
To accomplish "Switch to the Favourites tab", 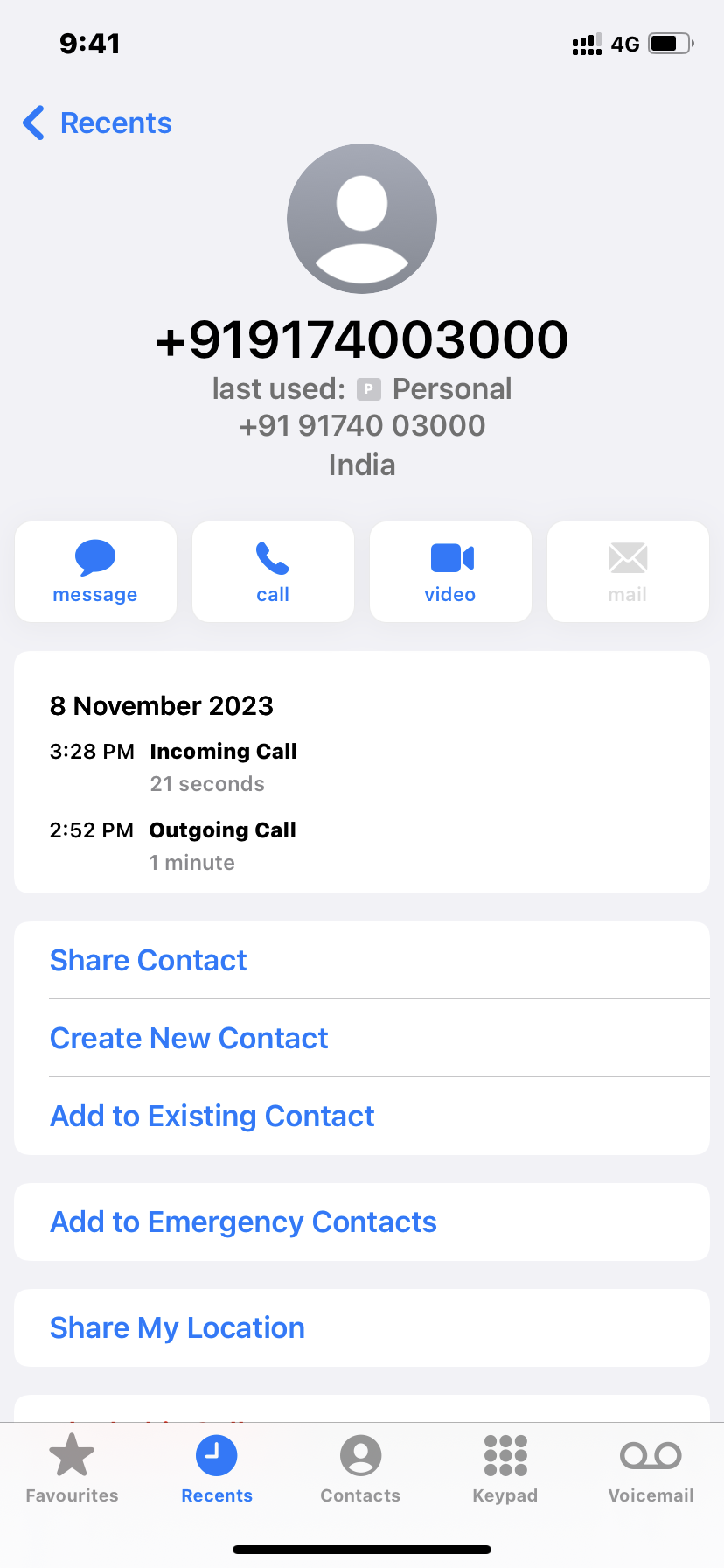I will pyautogui.click(x=72, y=1469).
